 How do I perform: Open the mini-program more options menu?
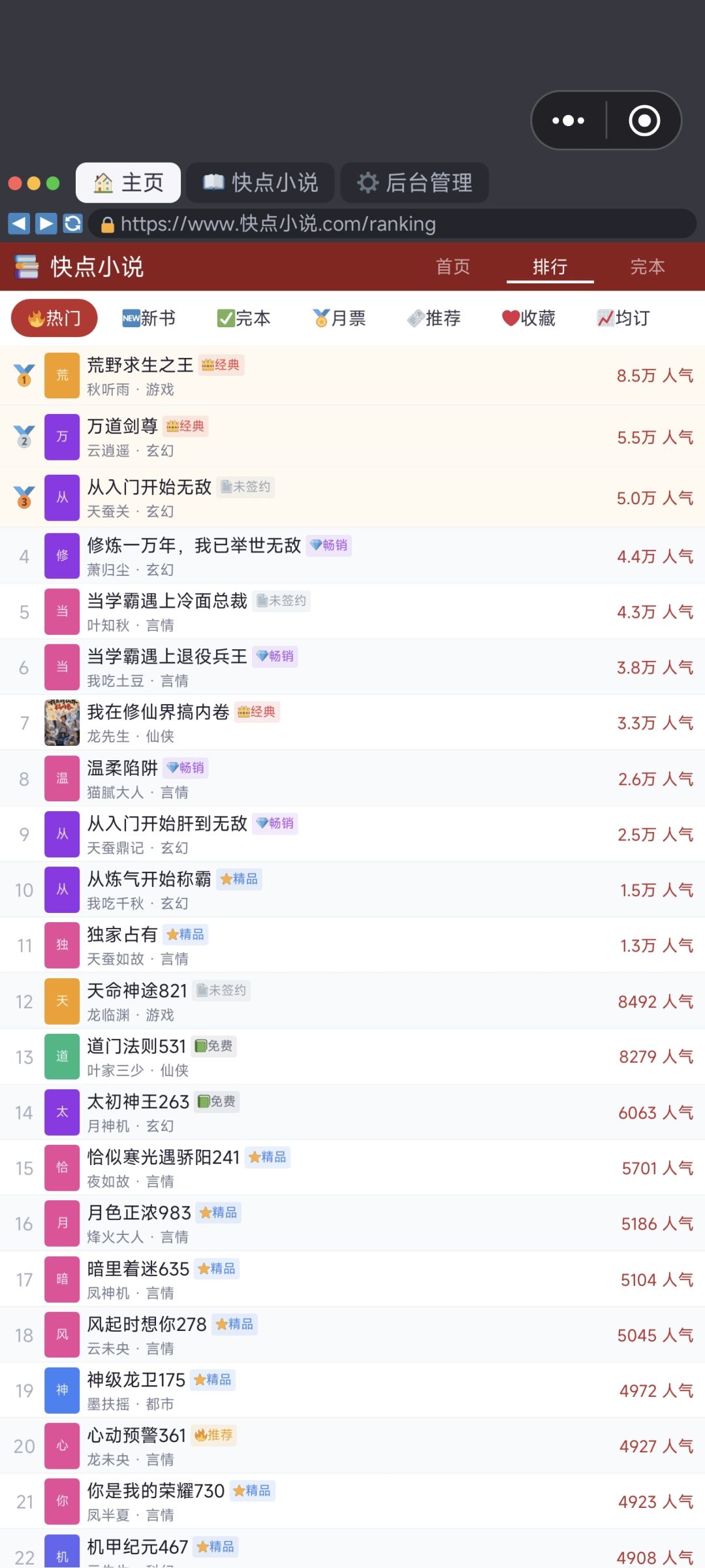pos(568,121)
